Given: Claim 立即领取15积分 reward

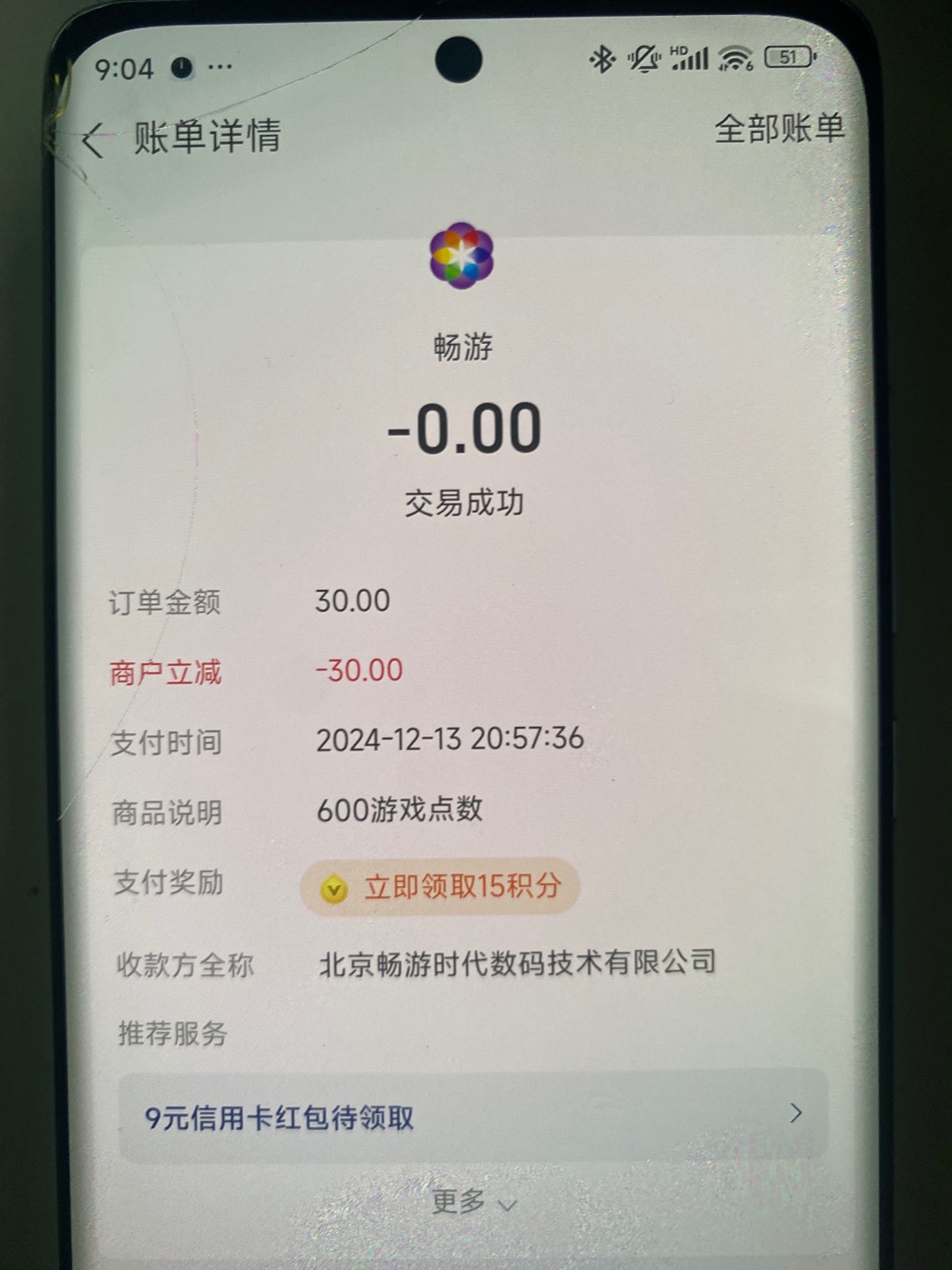Looking at the screenshot, I should click(440, 886).
